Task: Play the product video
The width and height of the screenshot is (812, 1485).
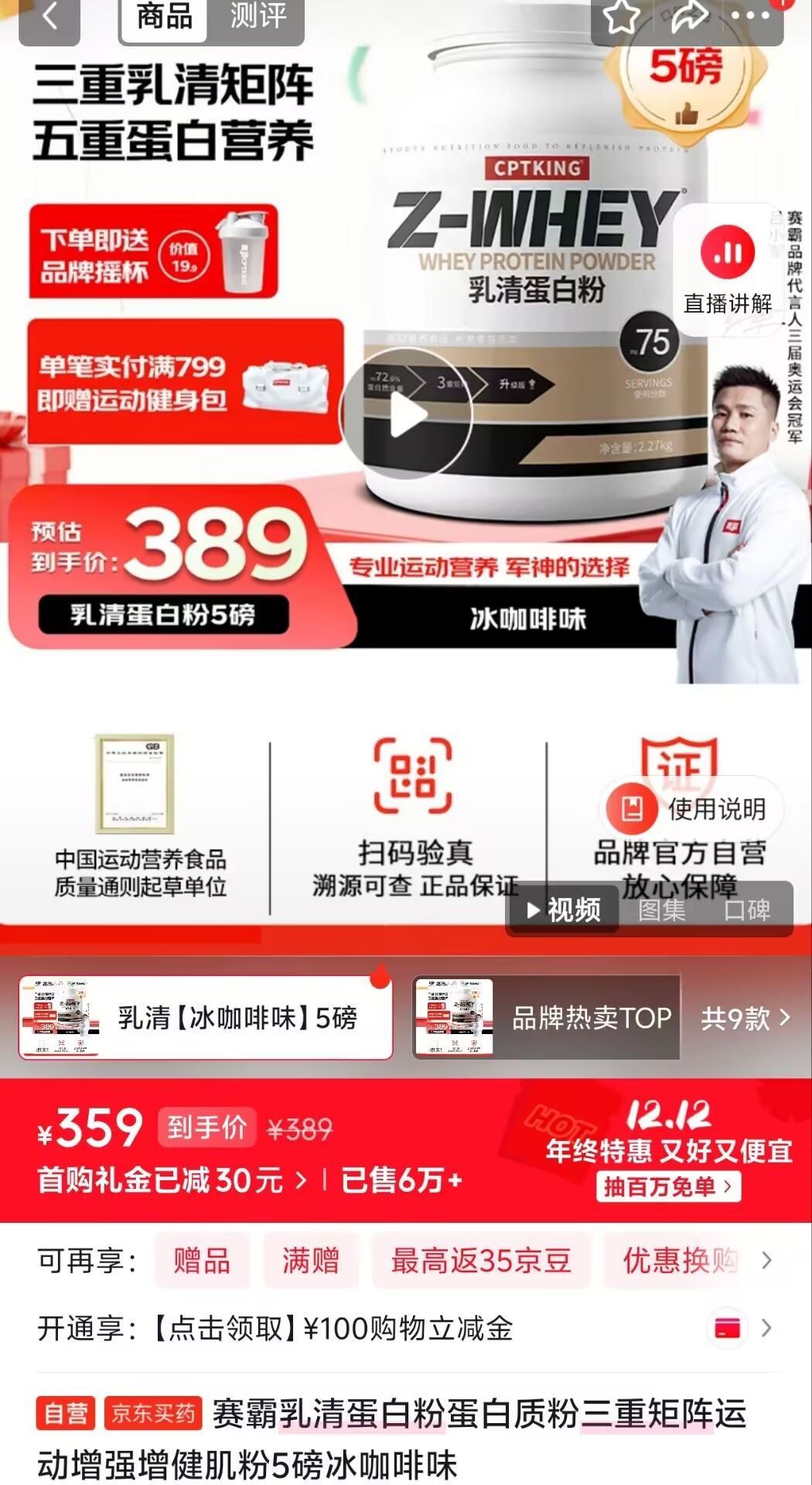Action: [407, 415]
